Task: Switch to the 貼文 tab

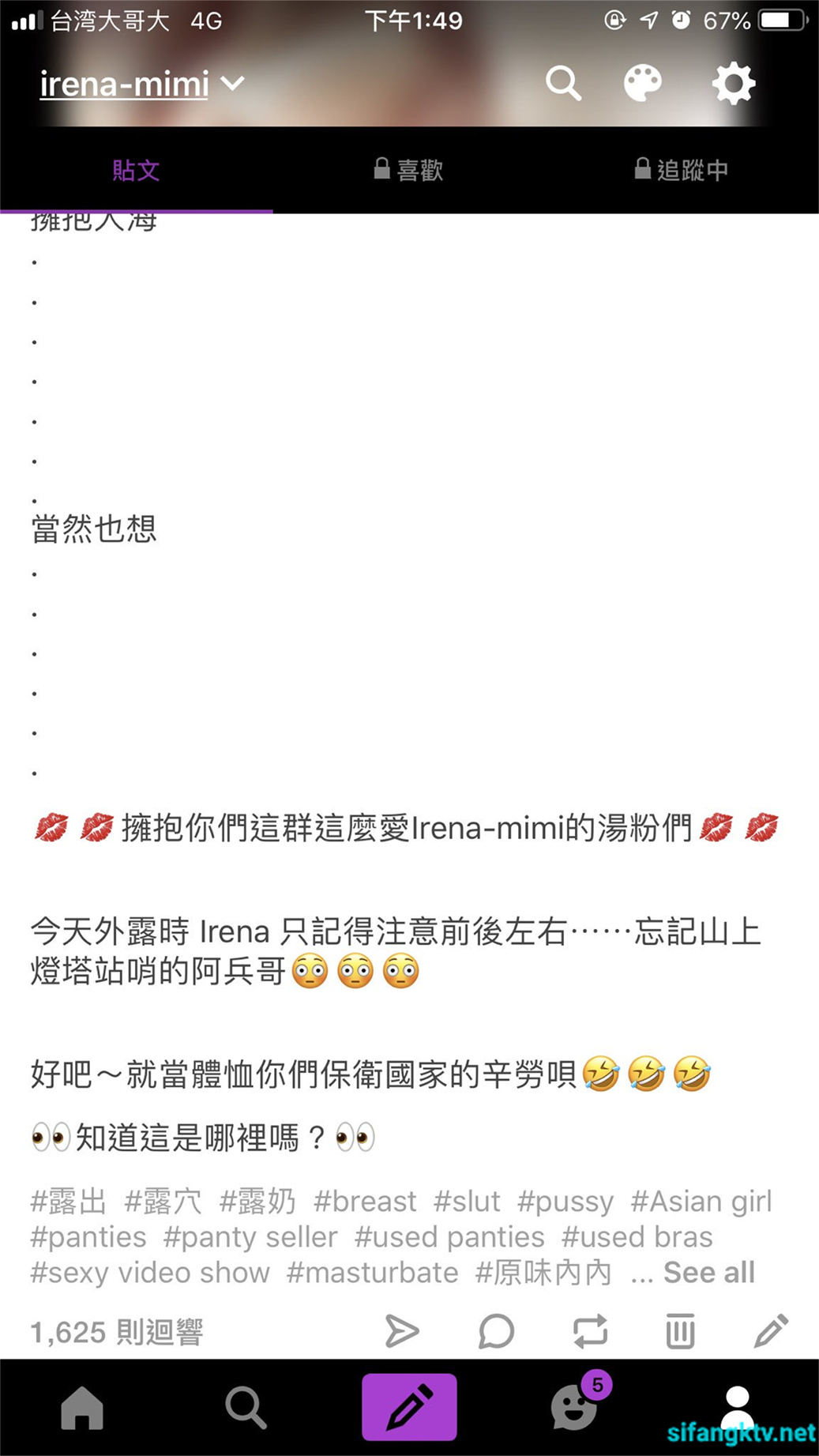Action: tap(136, 170)
